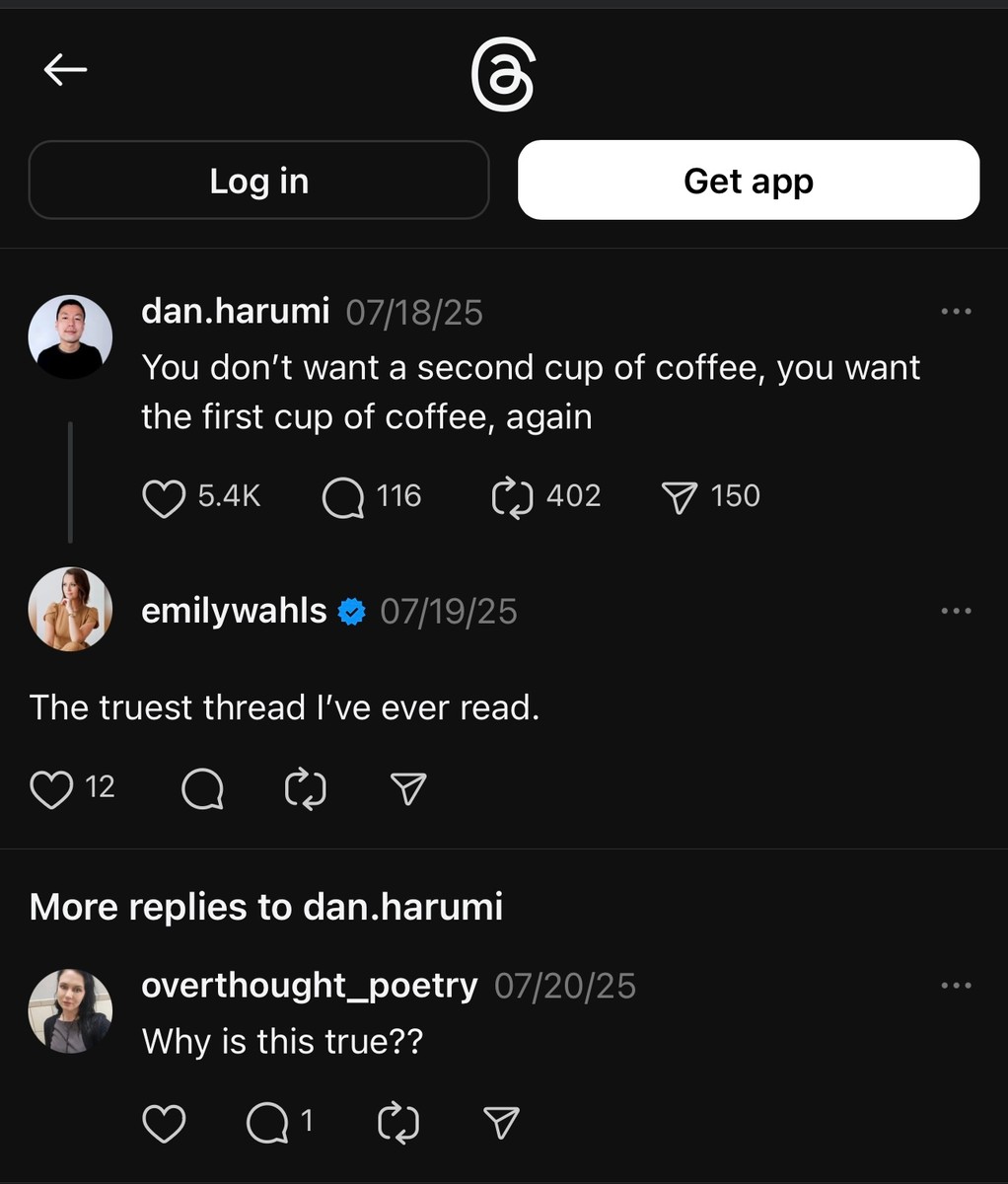Open overflow menu on overthought_poetry's reply
The width and height of the screenshot is (1008, 1184).
click(956, 986)
